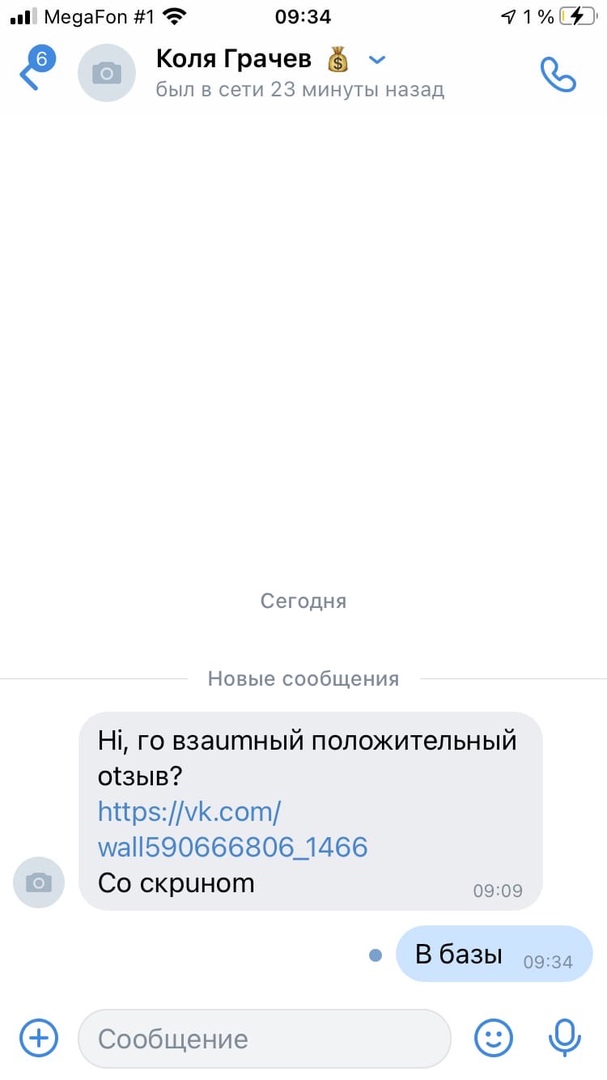The width and height of the screenshot is (607, 1080).
Task: Open Коля Грачев's avatar in the header
Action: (106, 73)
